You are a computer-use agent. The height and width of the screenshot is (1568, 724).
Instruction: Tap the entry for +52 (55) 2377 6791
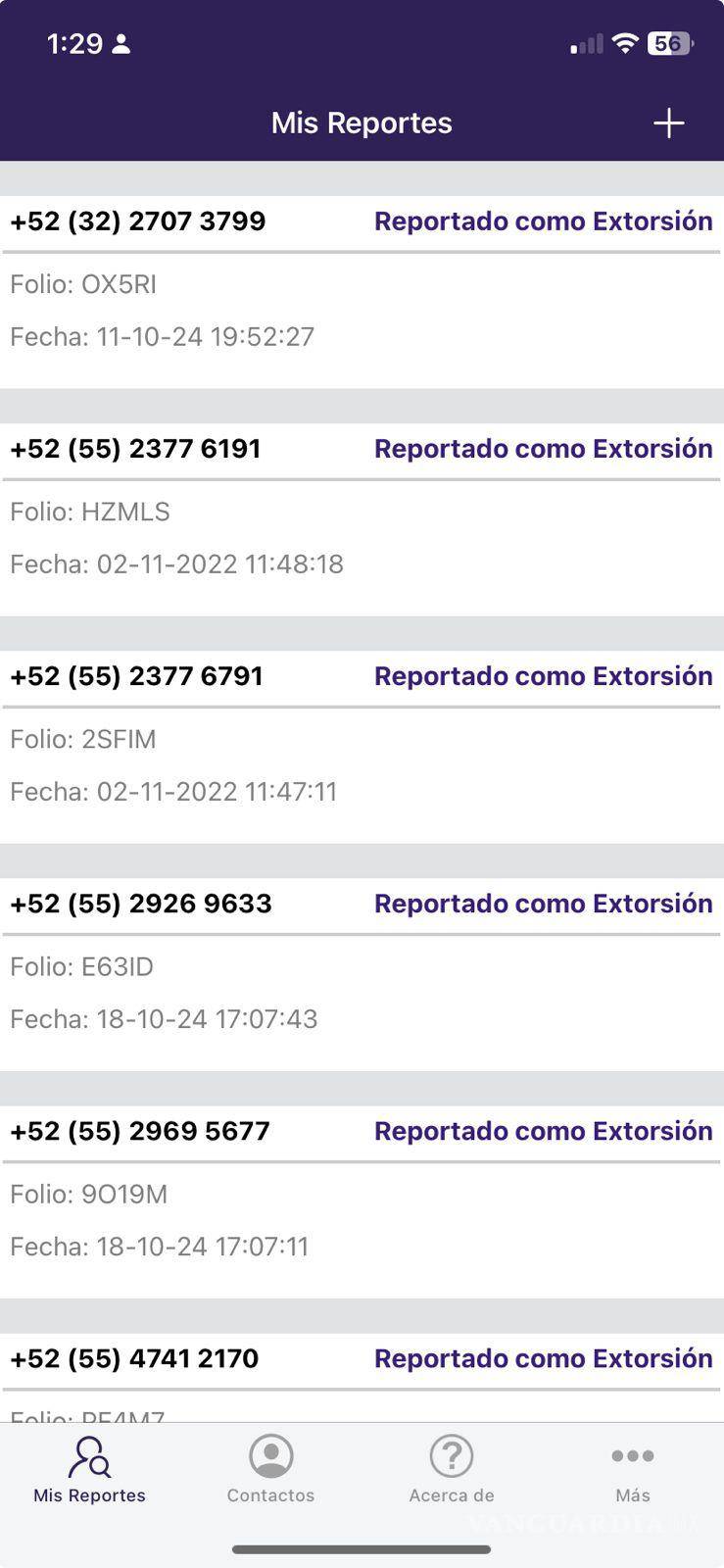pyautogui.click(x=137, y=676)
